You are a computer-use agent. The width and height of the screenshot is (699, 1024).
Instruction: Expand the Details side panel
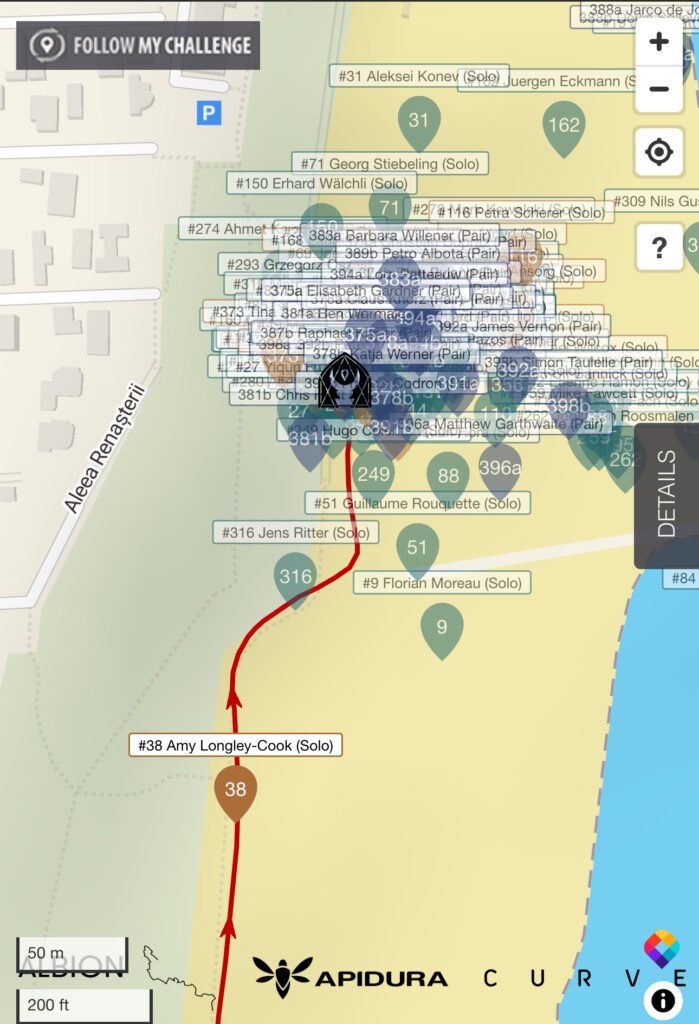pos(667,495)
